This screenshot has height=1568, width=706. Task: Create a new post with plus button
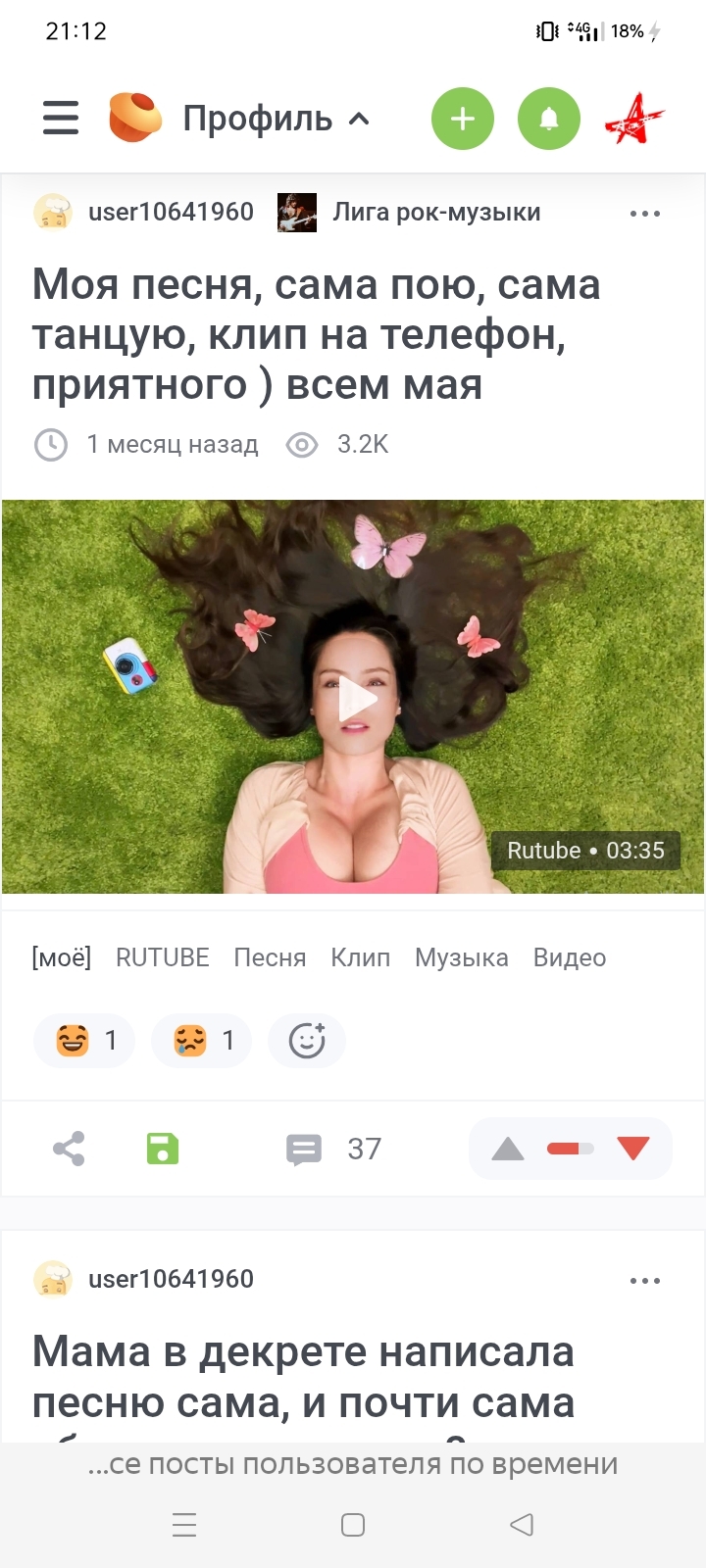(463, 119)
